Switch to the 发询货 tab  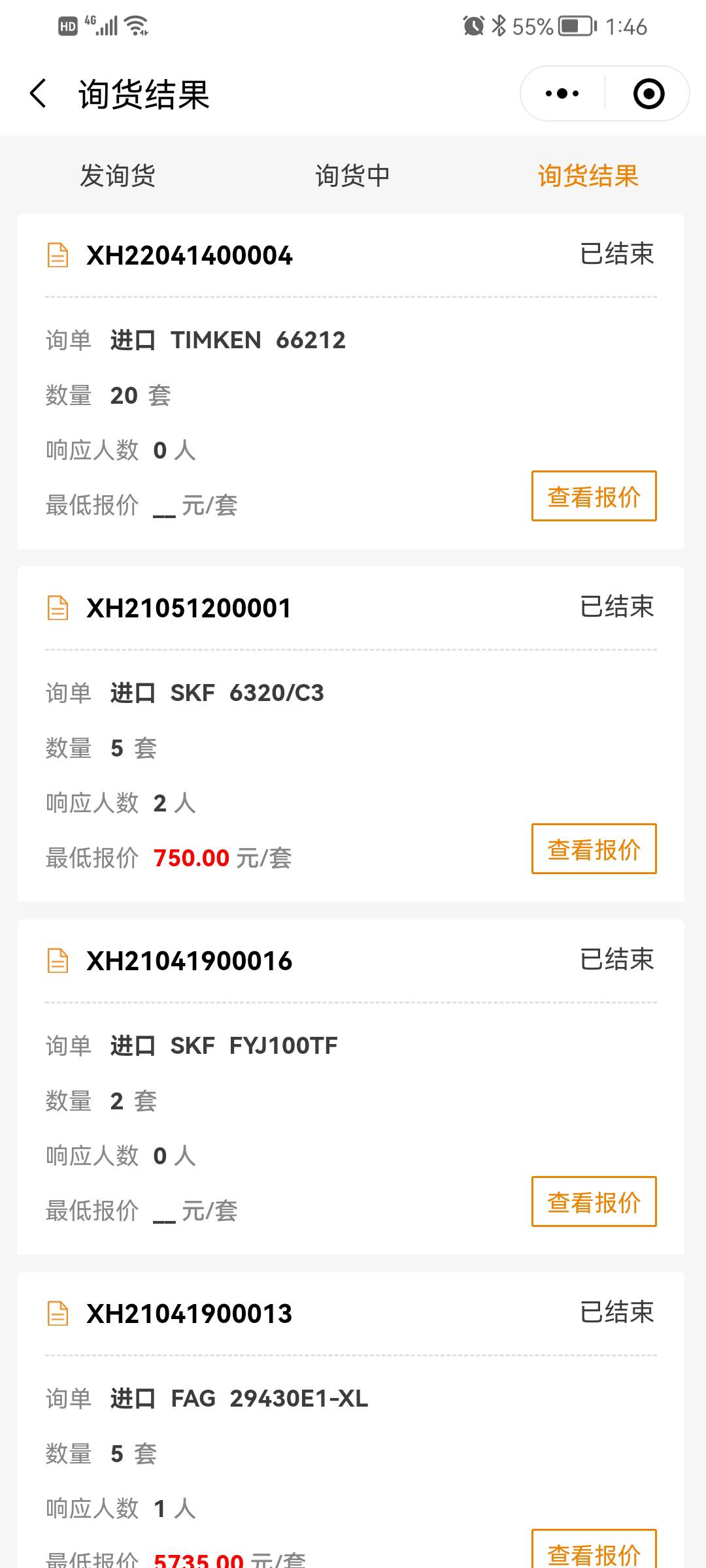tap(118, 176)
